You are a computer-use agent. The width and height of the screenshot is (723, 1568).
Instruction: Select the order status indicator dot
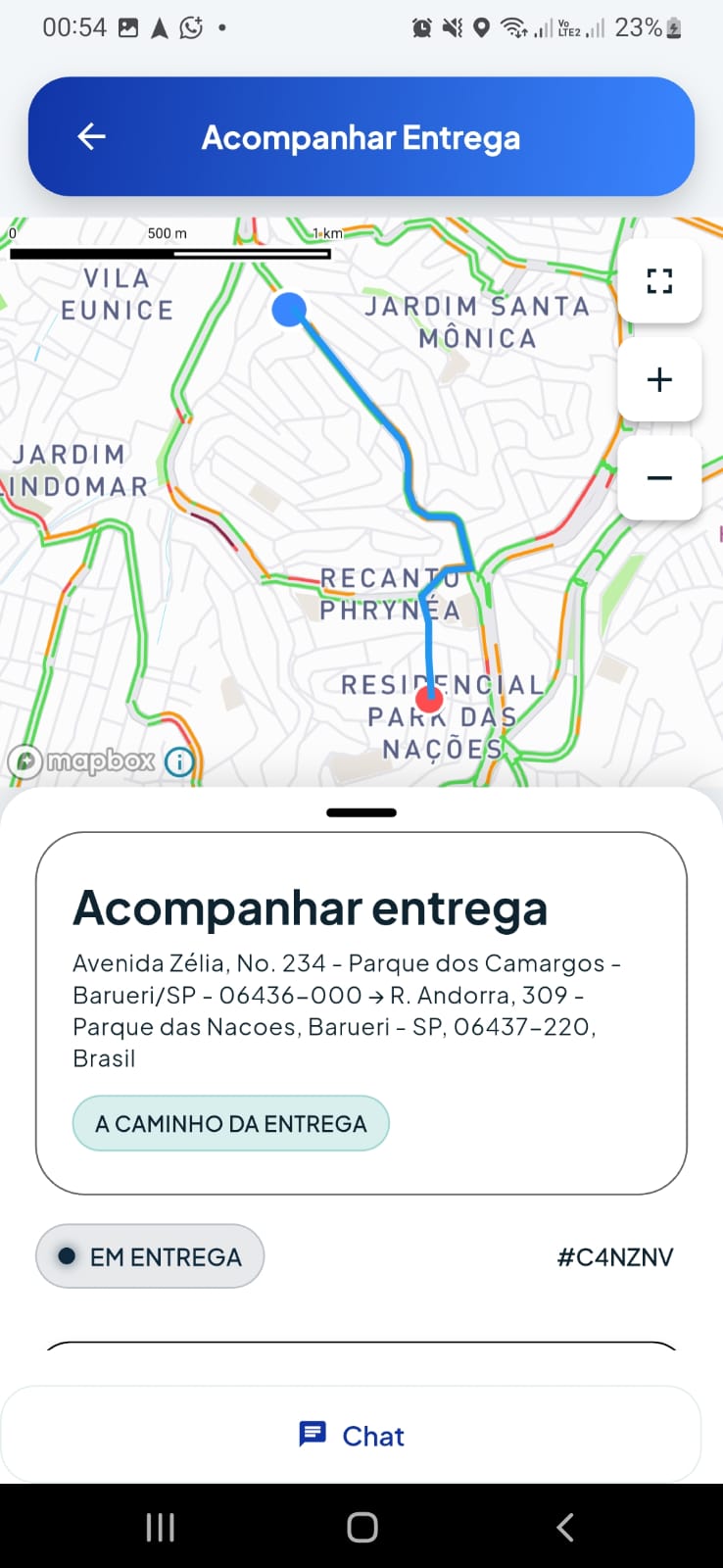pyautogui.click(x=66, y=1255)
